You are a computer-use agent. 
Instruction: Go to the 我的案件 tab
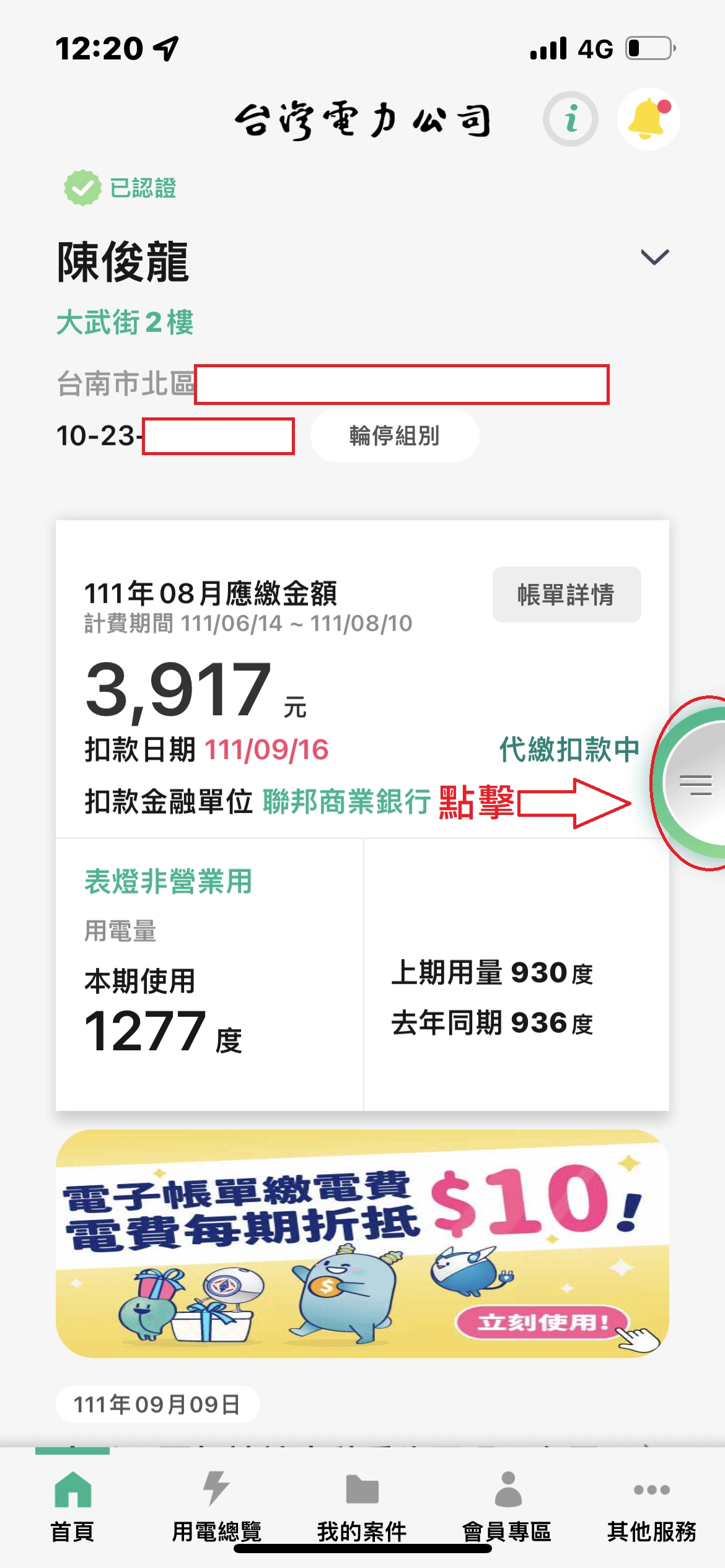[362, 1506]
